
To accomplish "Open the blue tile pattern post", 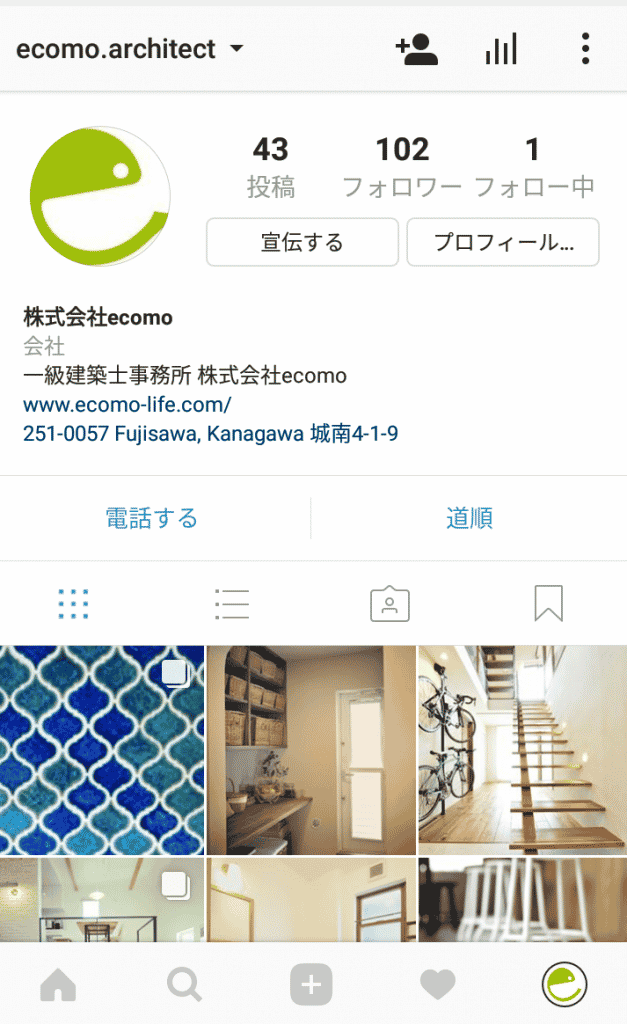I will 102,750.
